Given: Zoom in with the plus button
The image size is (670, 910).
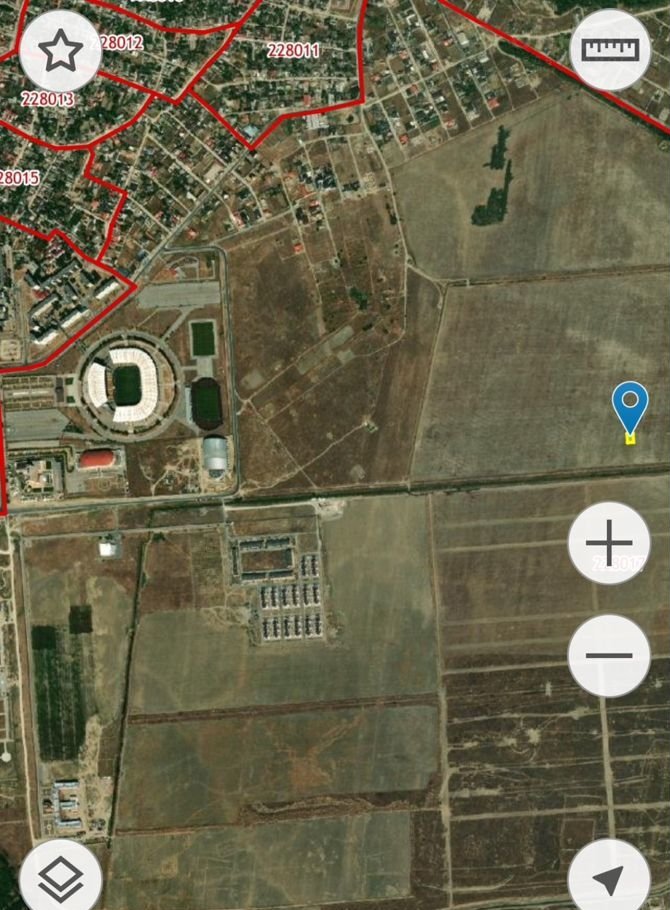Looking at the screenshot, I should pyautogui.click(x=609, y=544).
